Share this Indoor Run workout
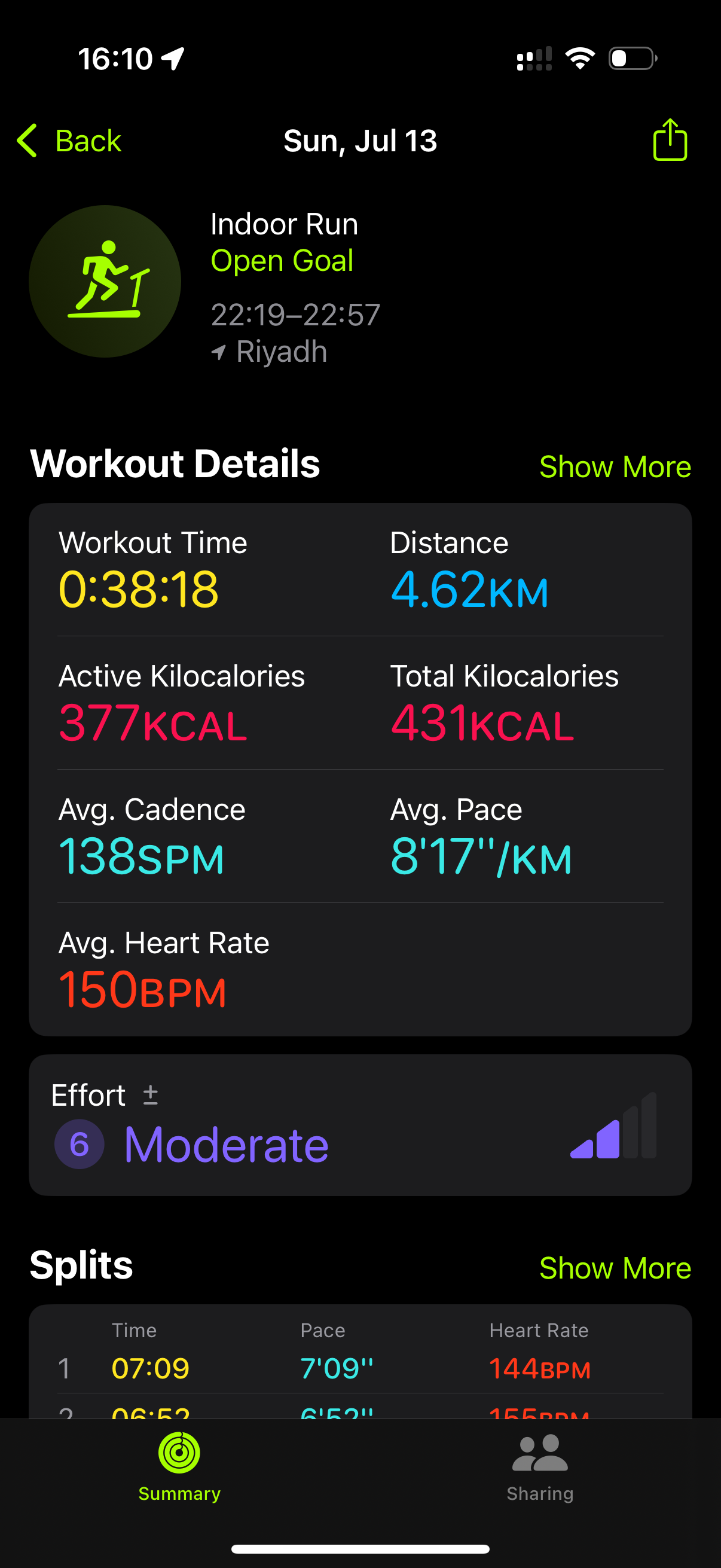The image size is (721, 1568). (670, 140)
